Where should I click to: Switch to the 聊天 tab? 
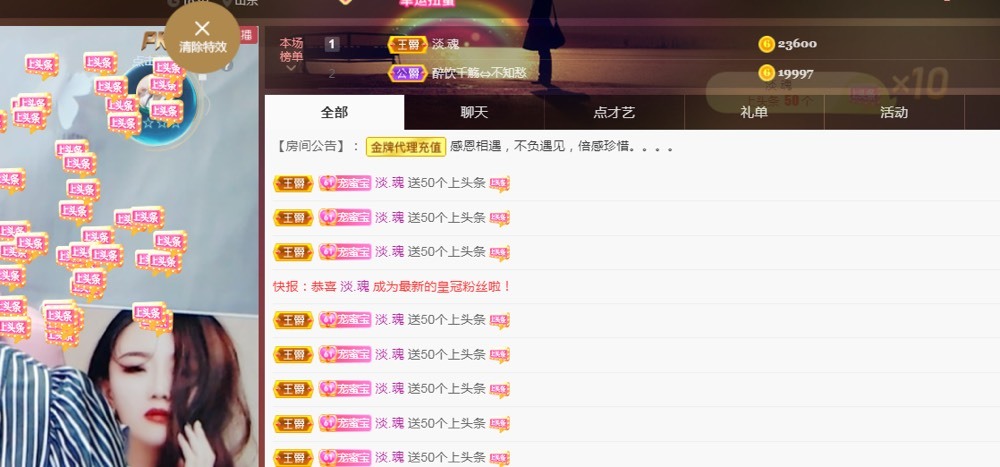[474, 112]
